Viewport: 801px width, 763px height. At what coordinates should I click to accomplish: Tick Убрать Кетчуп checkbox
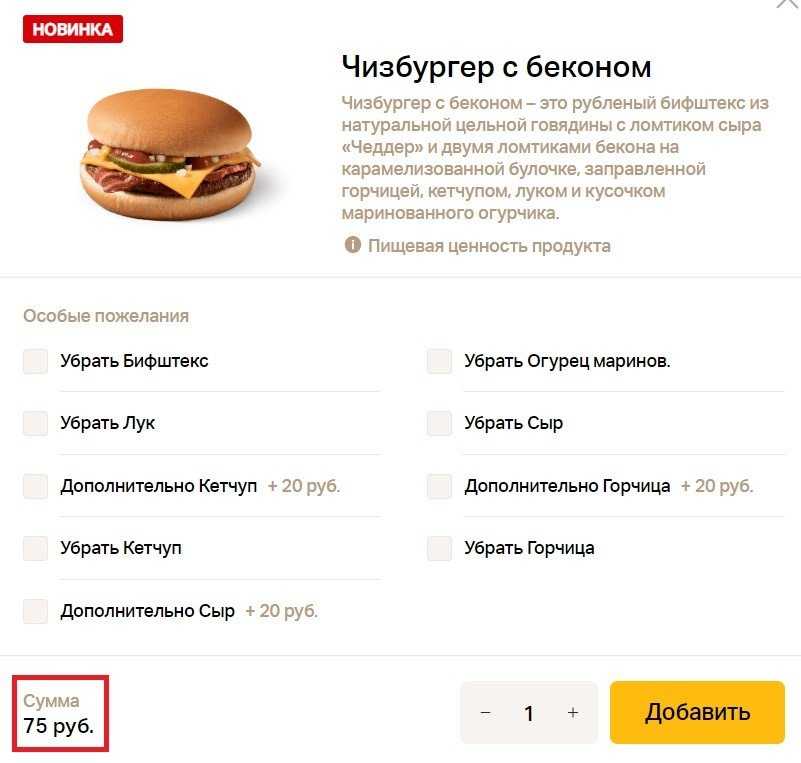pos(36,548)
